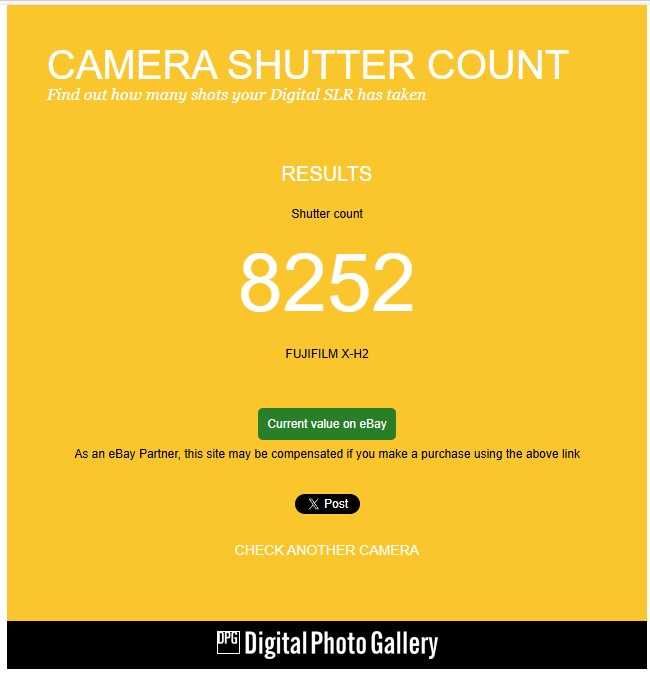Share the result with X Post button
This screenshot has width=650, height=675.
point(327,504)
